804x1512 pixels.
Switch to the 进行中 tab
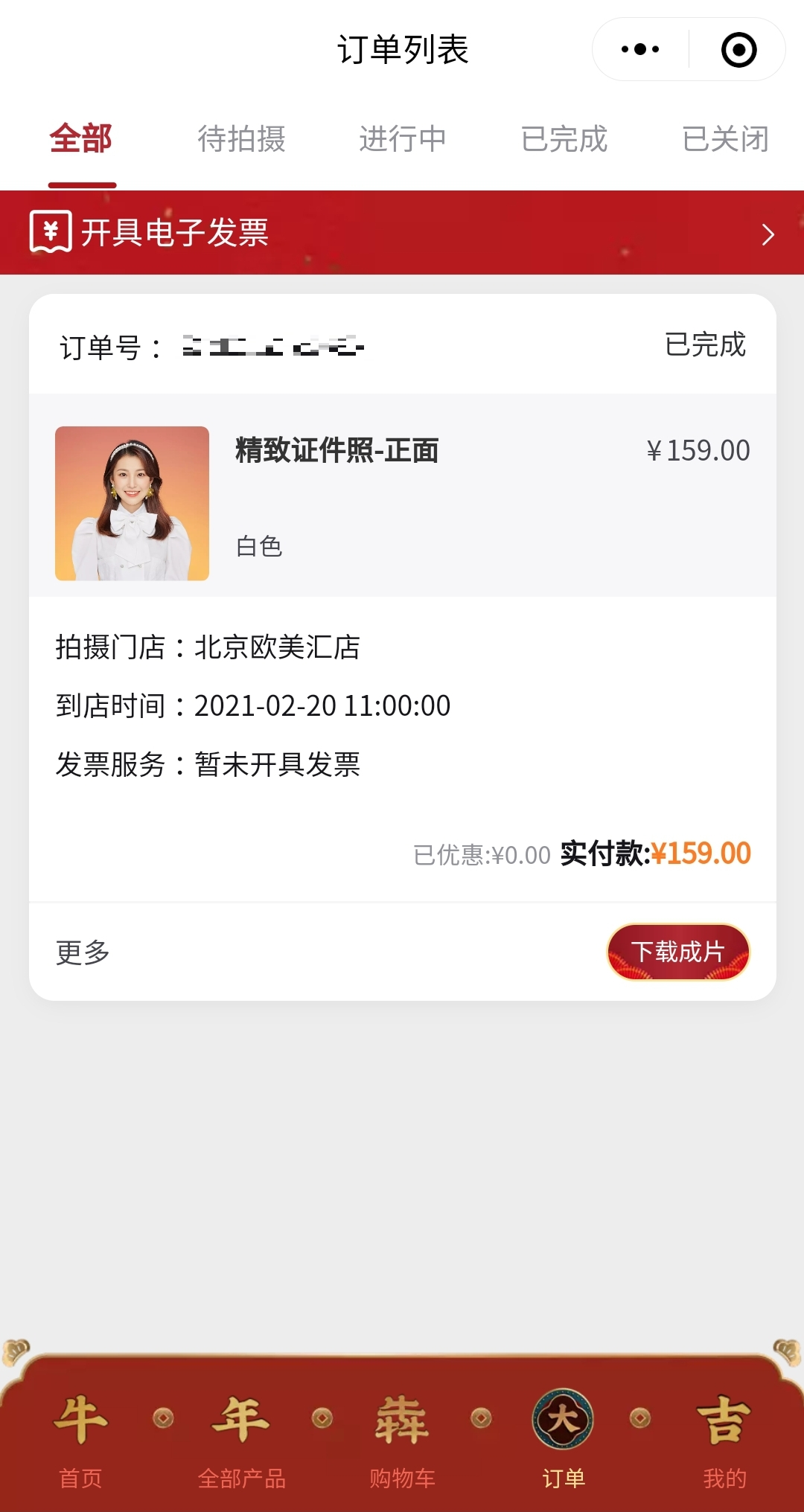403,139
